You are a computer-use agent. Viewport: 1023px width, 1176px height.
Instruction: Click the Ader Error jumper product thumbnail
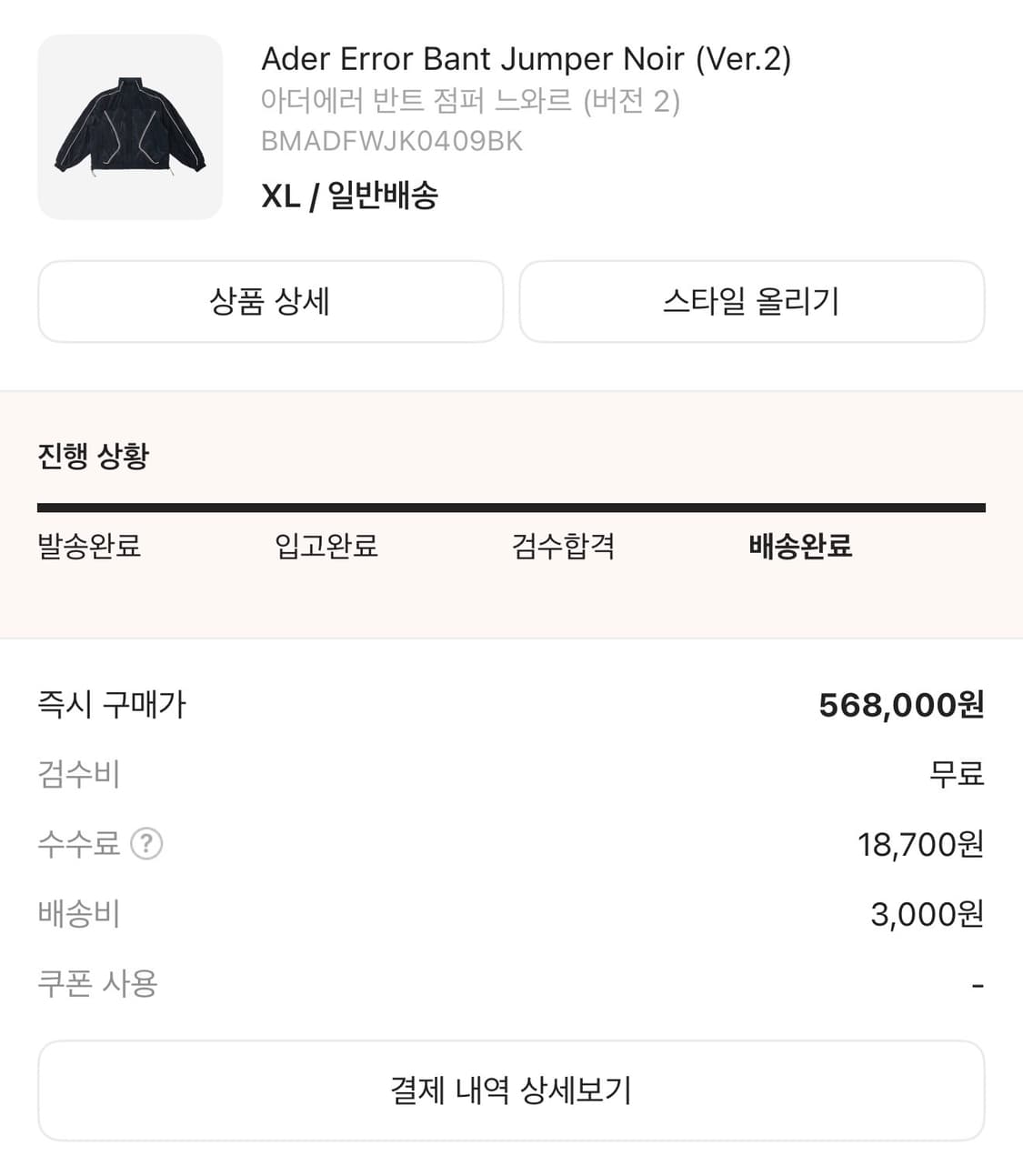(129, 126)
